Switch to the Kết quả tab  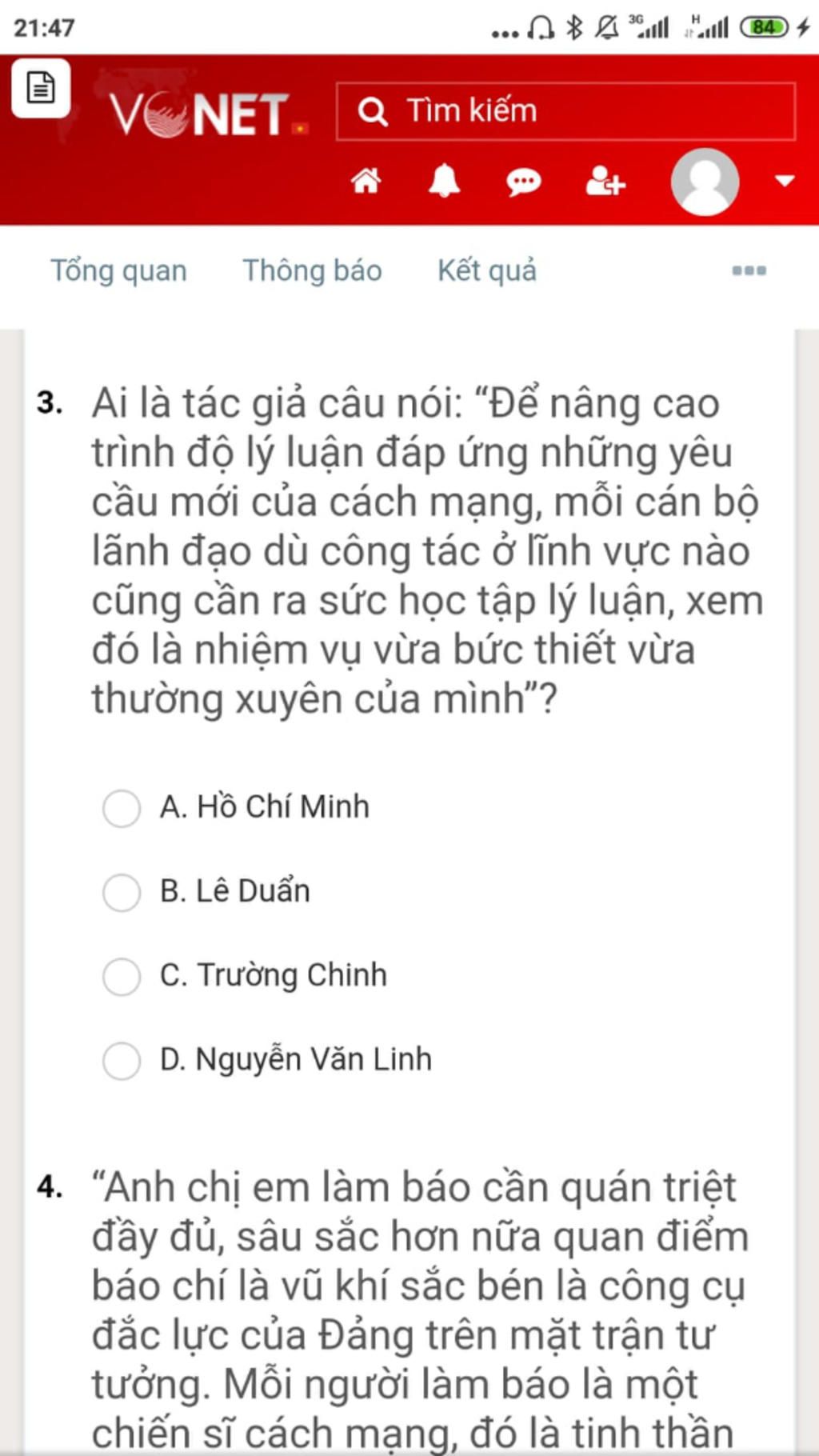click(486, 271)
